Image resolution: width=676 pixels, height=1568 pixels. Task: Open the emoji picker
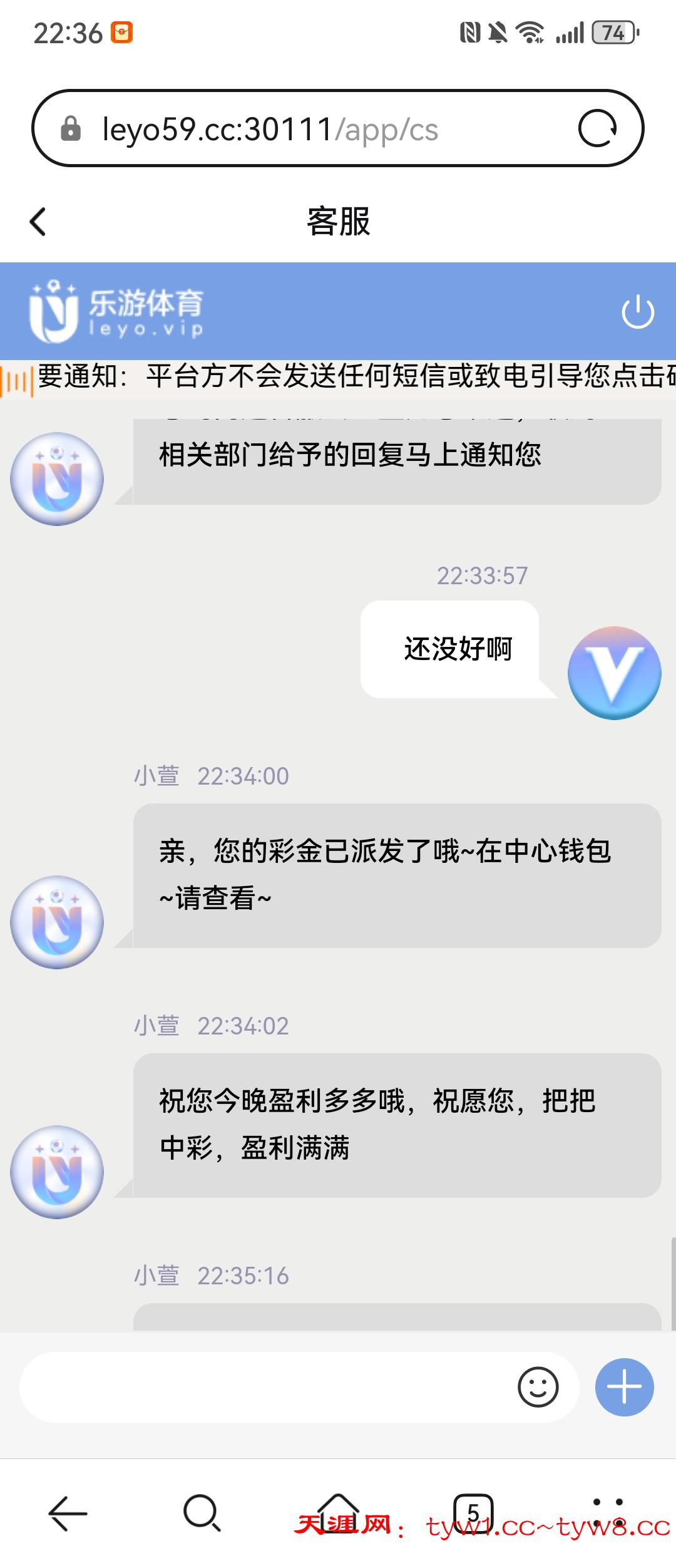[x=538, y=1387]
